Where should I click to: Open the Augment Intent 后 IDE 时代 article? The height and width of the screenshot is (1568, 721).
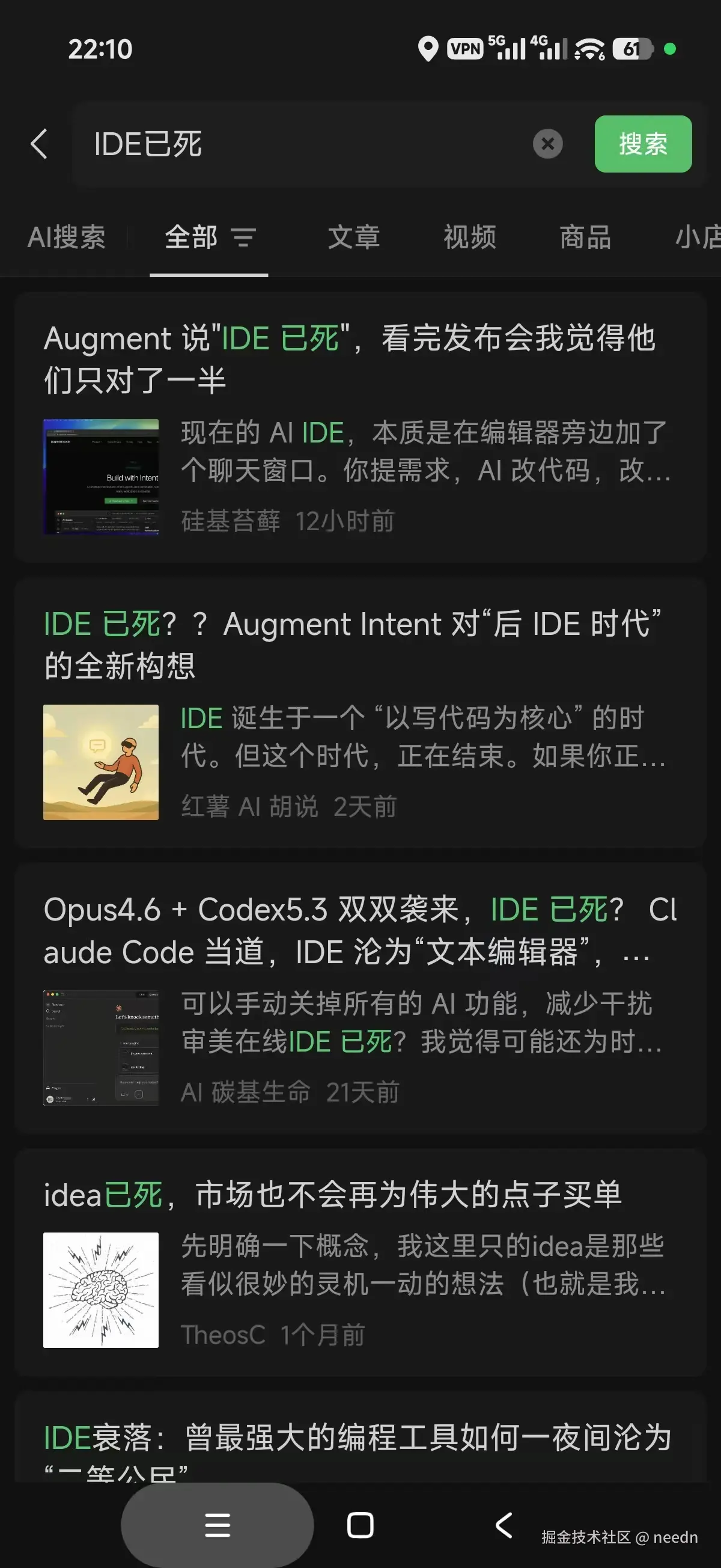359,712
